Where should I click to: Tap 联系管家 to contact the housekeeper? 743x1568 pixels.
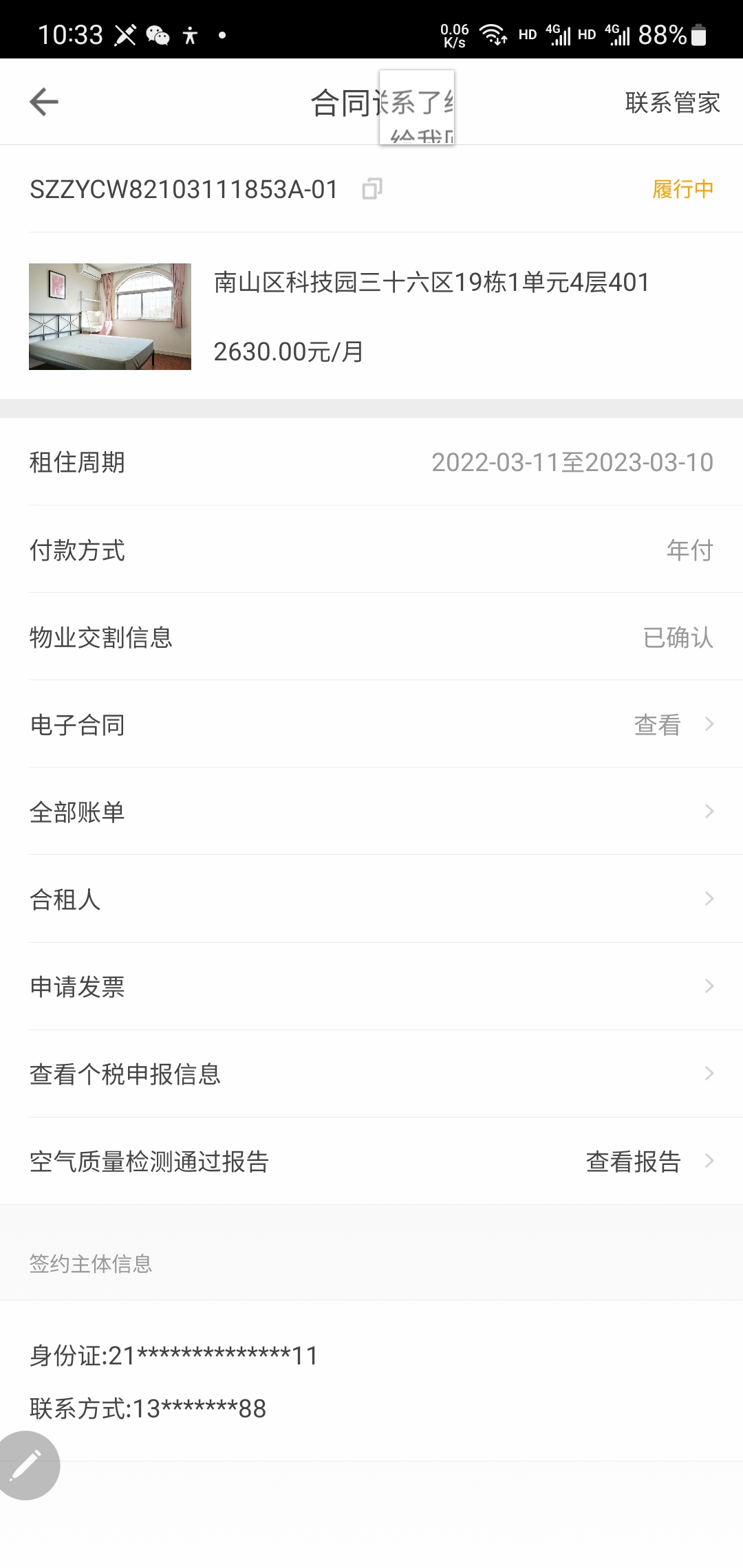672,102
